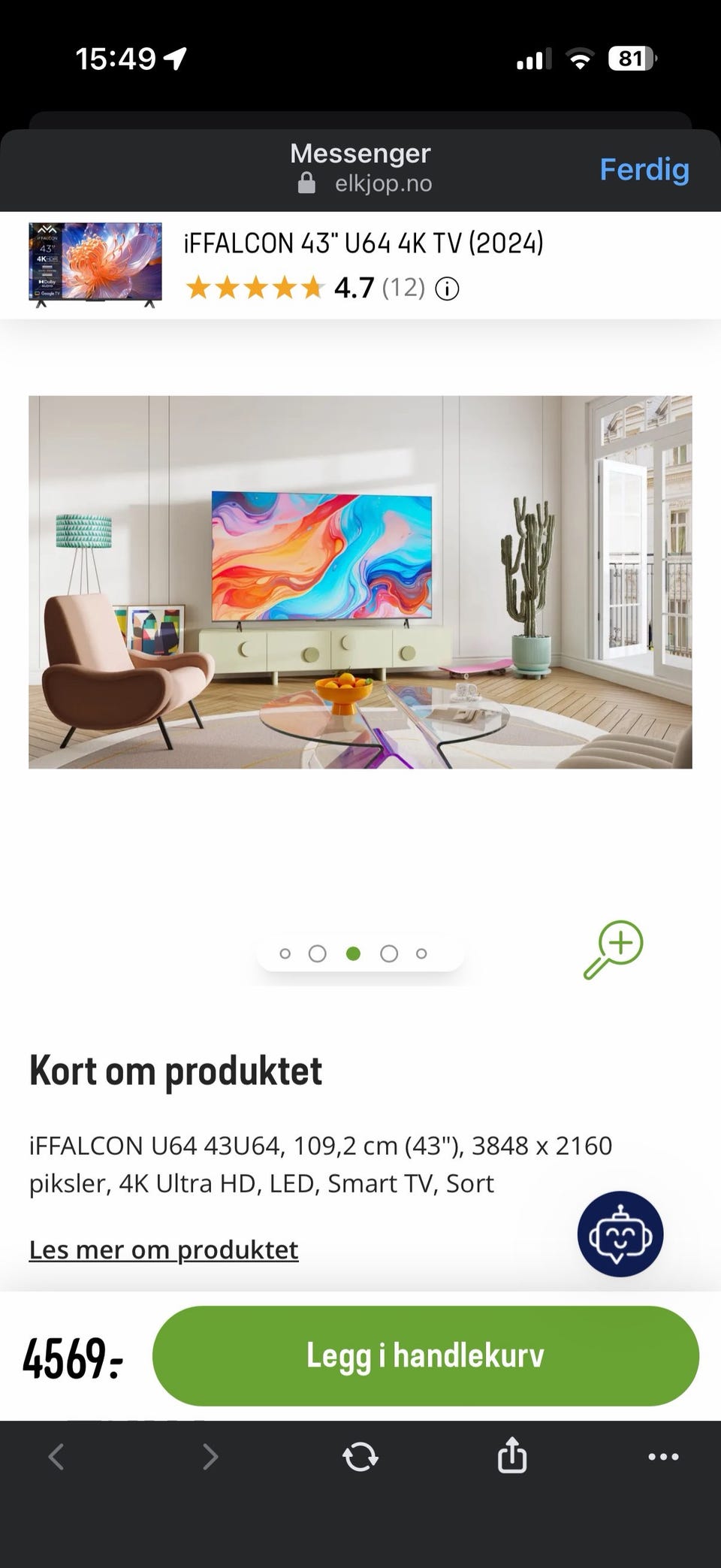Image resolution: width=721 pixels, height=1568 pixels.
Task: Share the page via the share icon
Action: [511, 1456]
